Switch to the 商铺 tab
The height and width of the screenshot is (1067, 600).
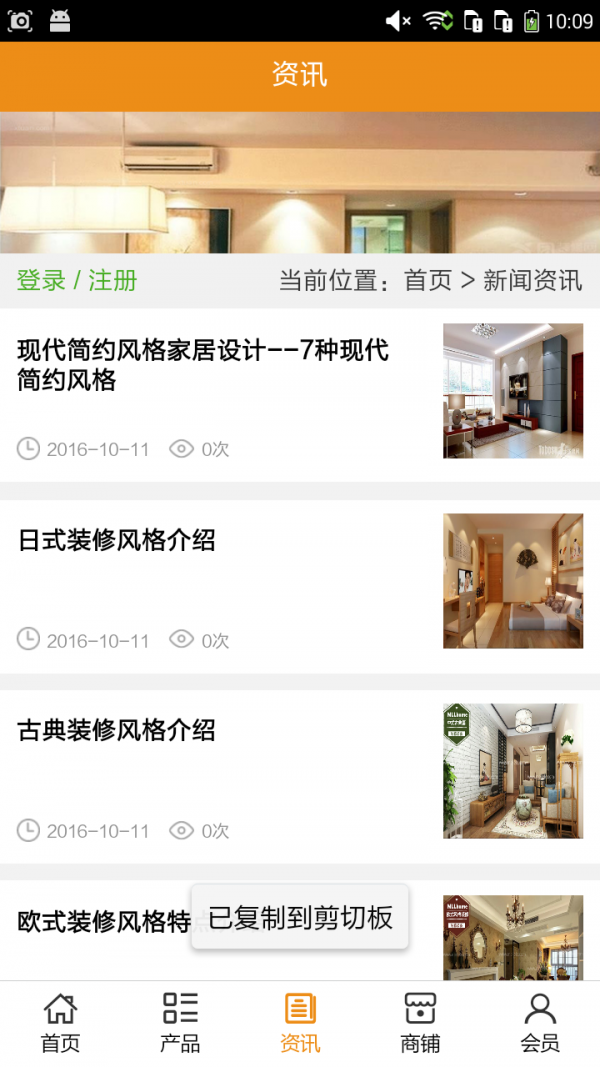420,1023
